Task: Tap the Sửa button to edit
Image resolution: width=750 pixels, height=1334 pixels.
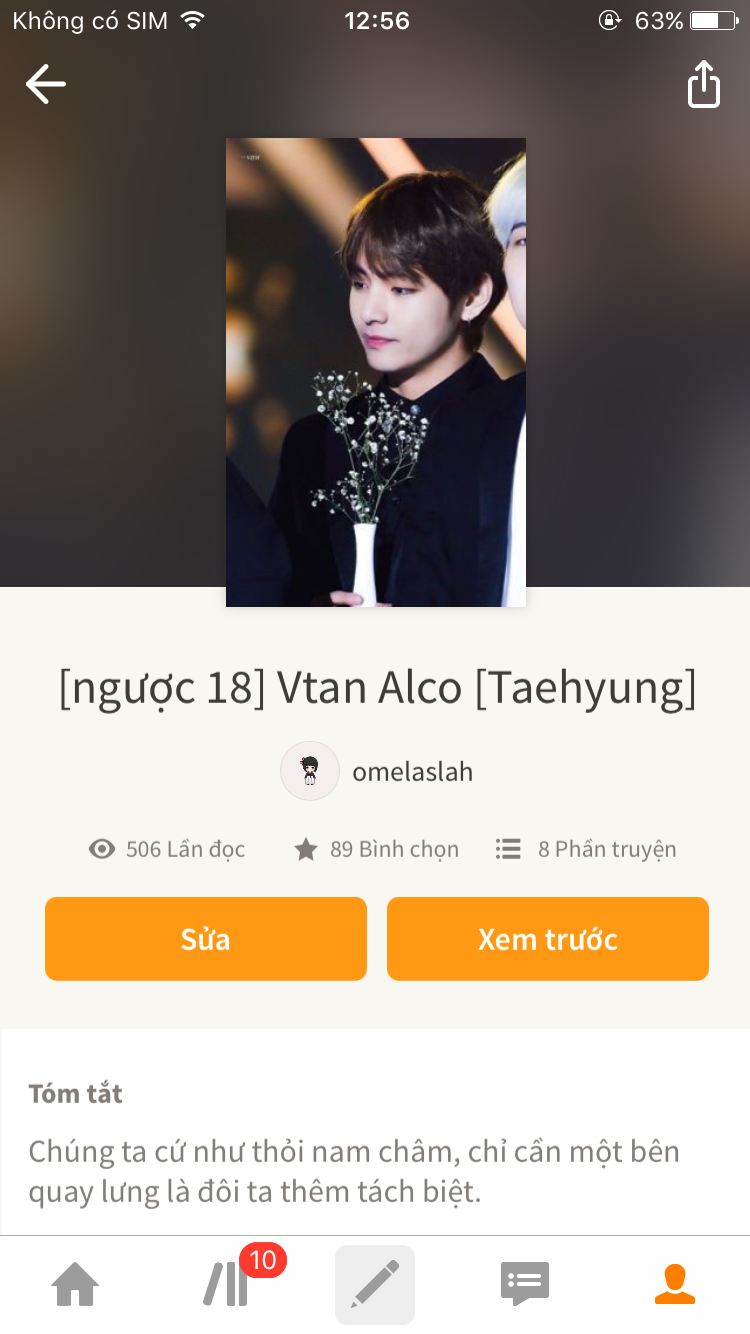Action: (206, 939)
